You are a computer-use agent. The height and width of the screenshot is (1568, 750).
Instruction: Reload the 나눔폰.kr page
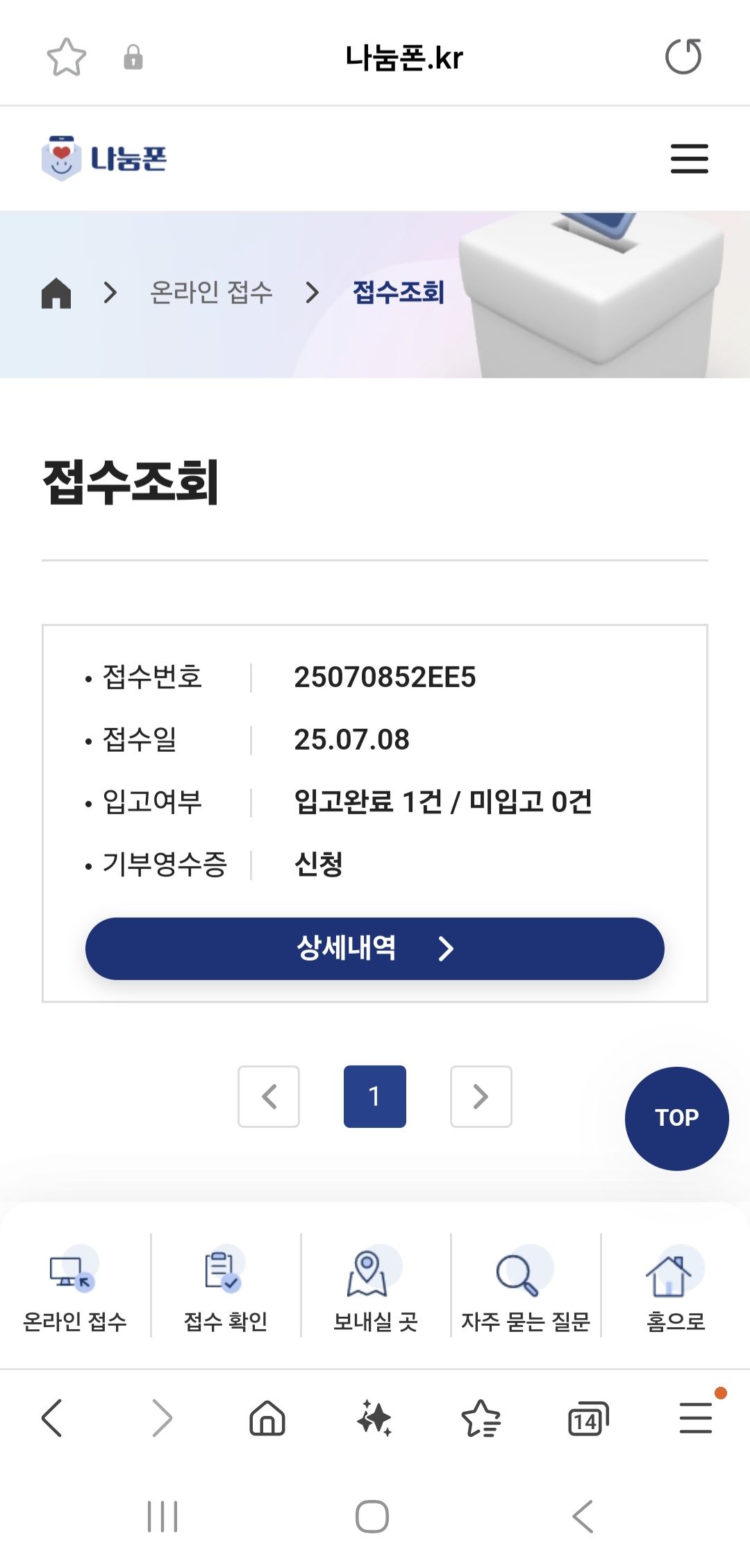pyautogui.click(x=683, y=57)
